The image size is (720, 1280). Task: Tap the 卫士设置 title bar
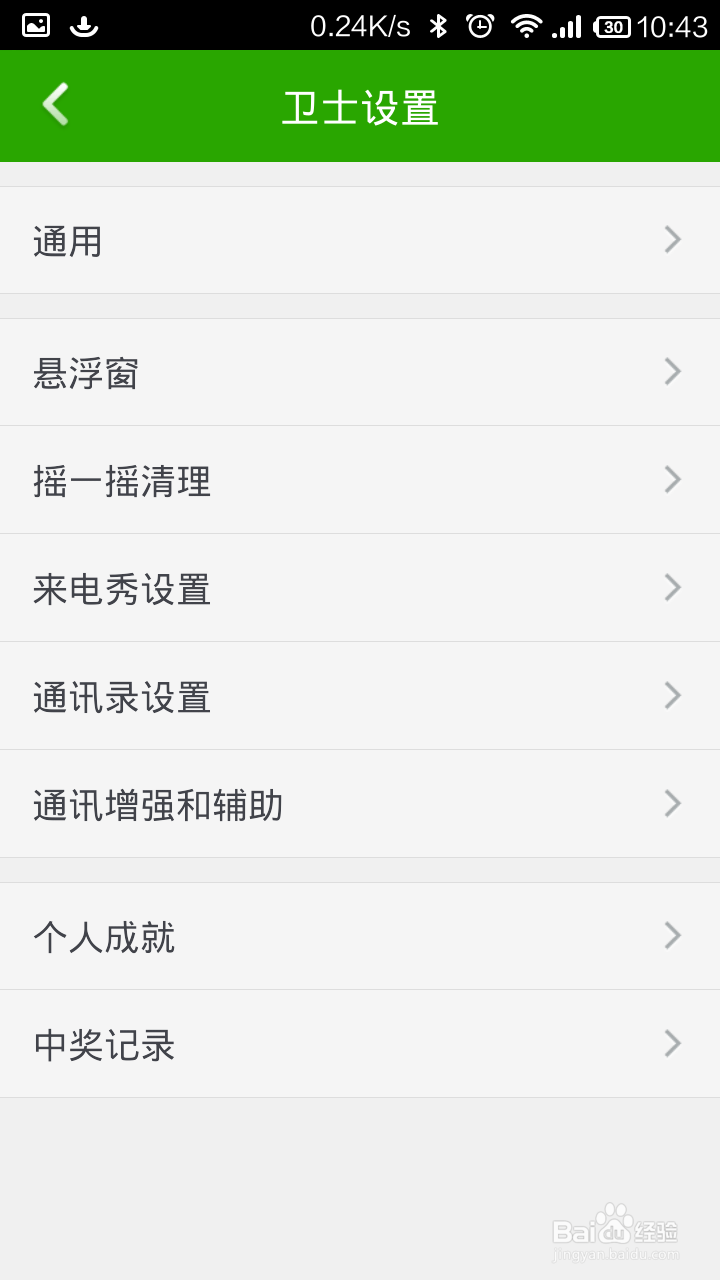[360, 106]
